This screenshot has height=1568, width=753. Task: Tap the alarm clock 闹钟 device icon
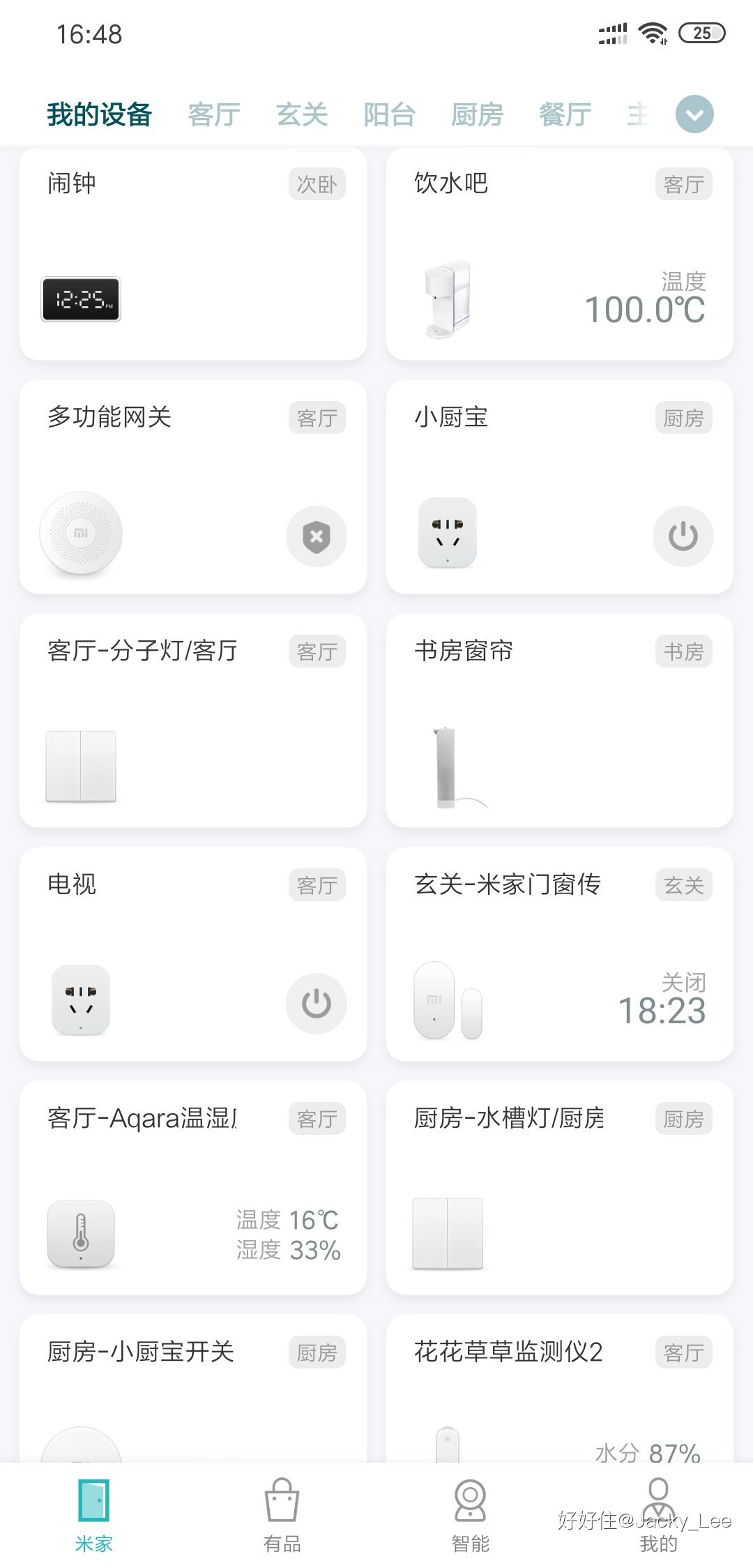coord(80,300)
